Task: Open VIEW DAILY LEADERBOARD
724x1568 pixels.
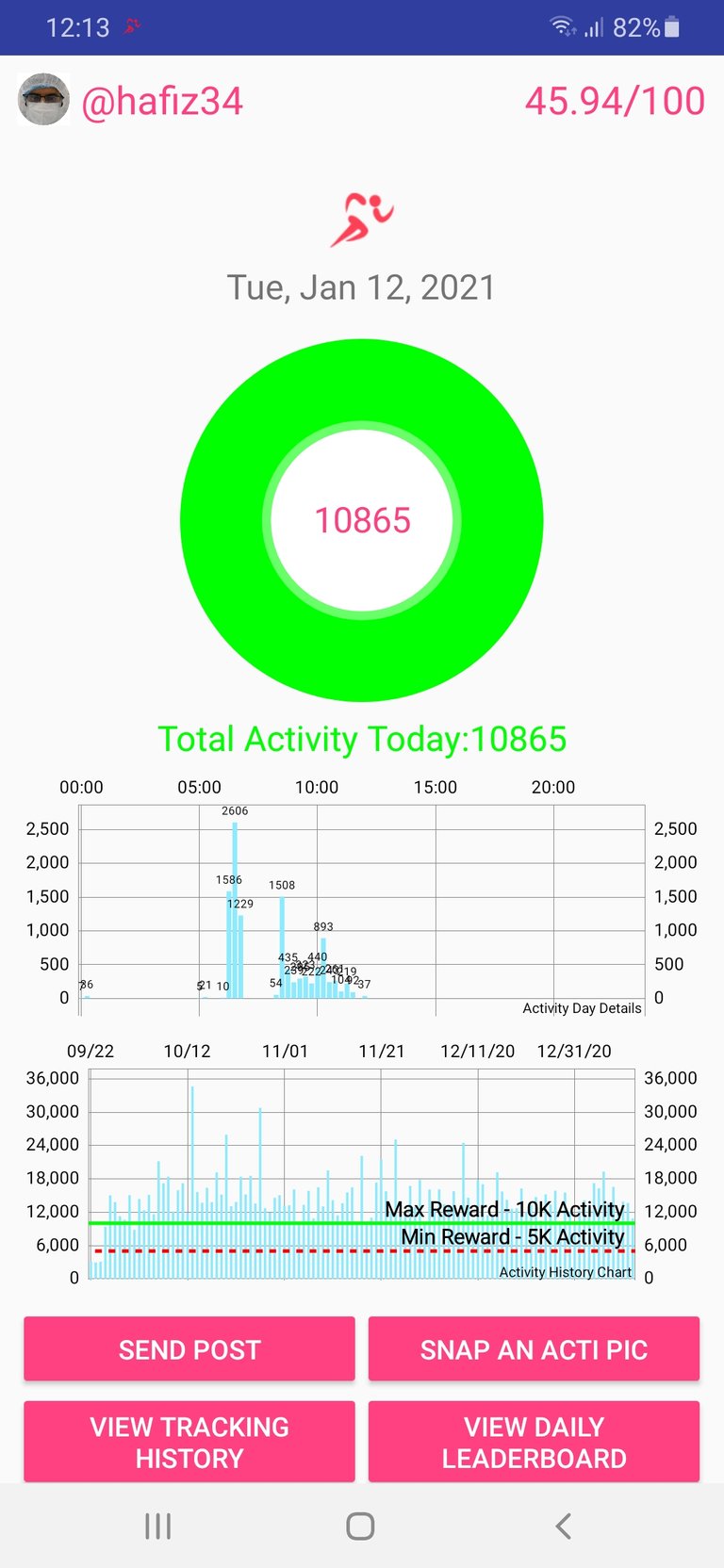Action: [534, 1442]
